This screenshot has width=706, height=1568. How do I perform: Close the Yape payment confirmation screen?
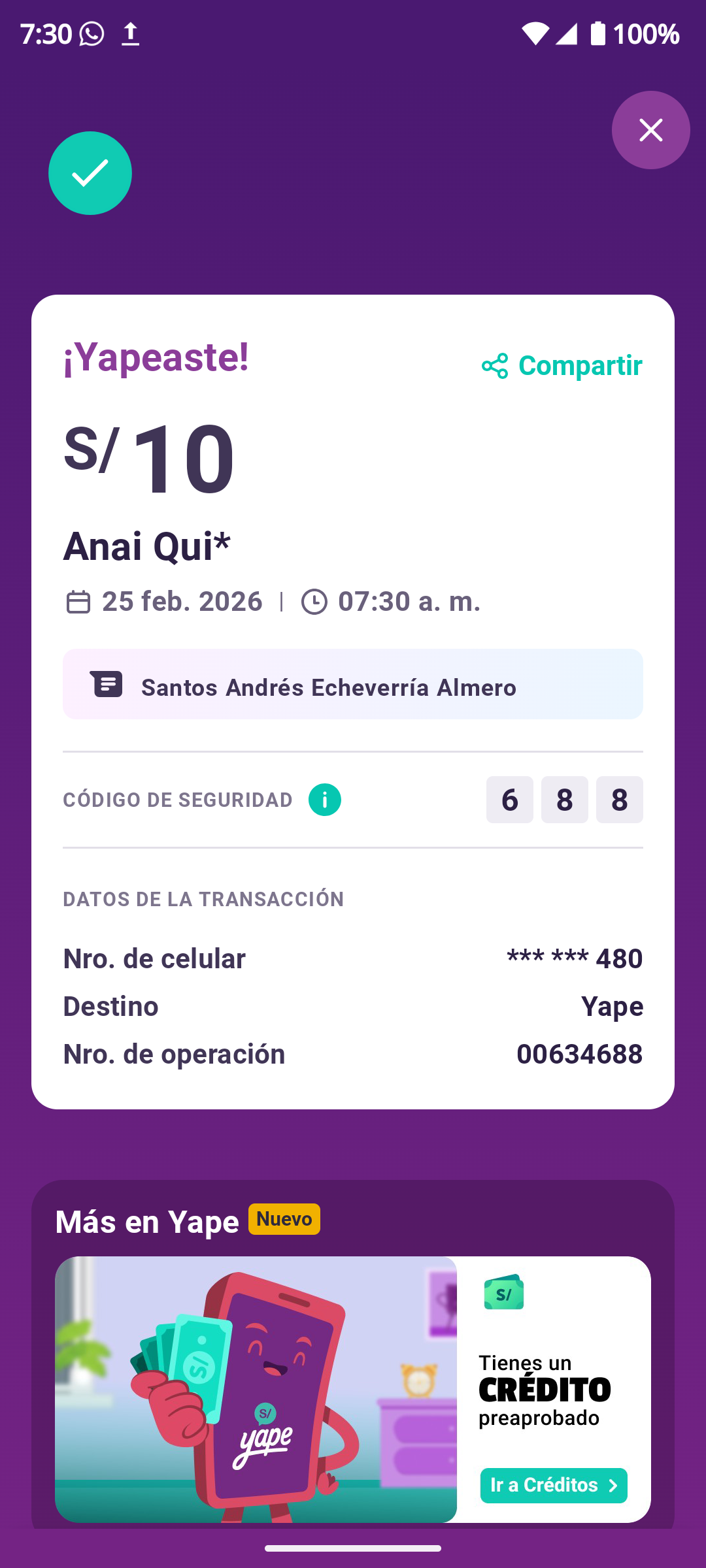click(x=650, y=130)
